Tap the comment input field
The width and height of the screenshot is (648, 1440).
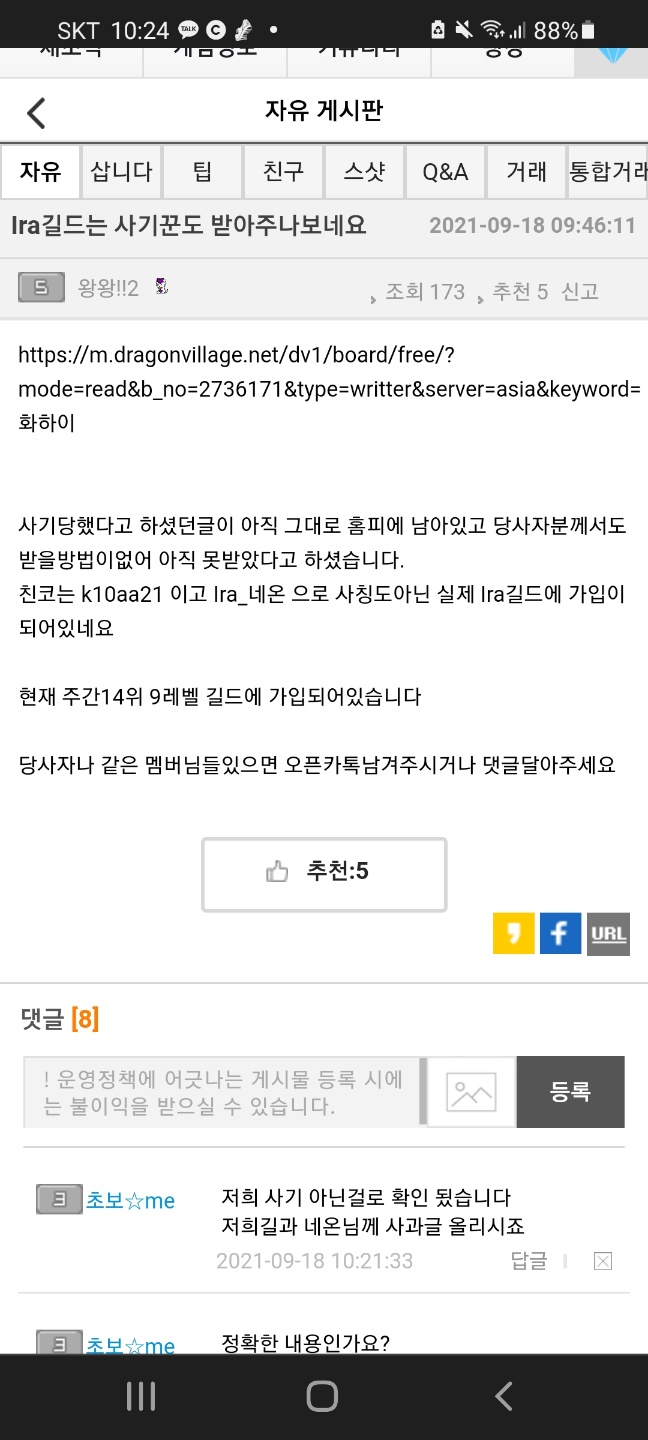[x=222, y=1092]
